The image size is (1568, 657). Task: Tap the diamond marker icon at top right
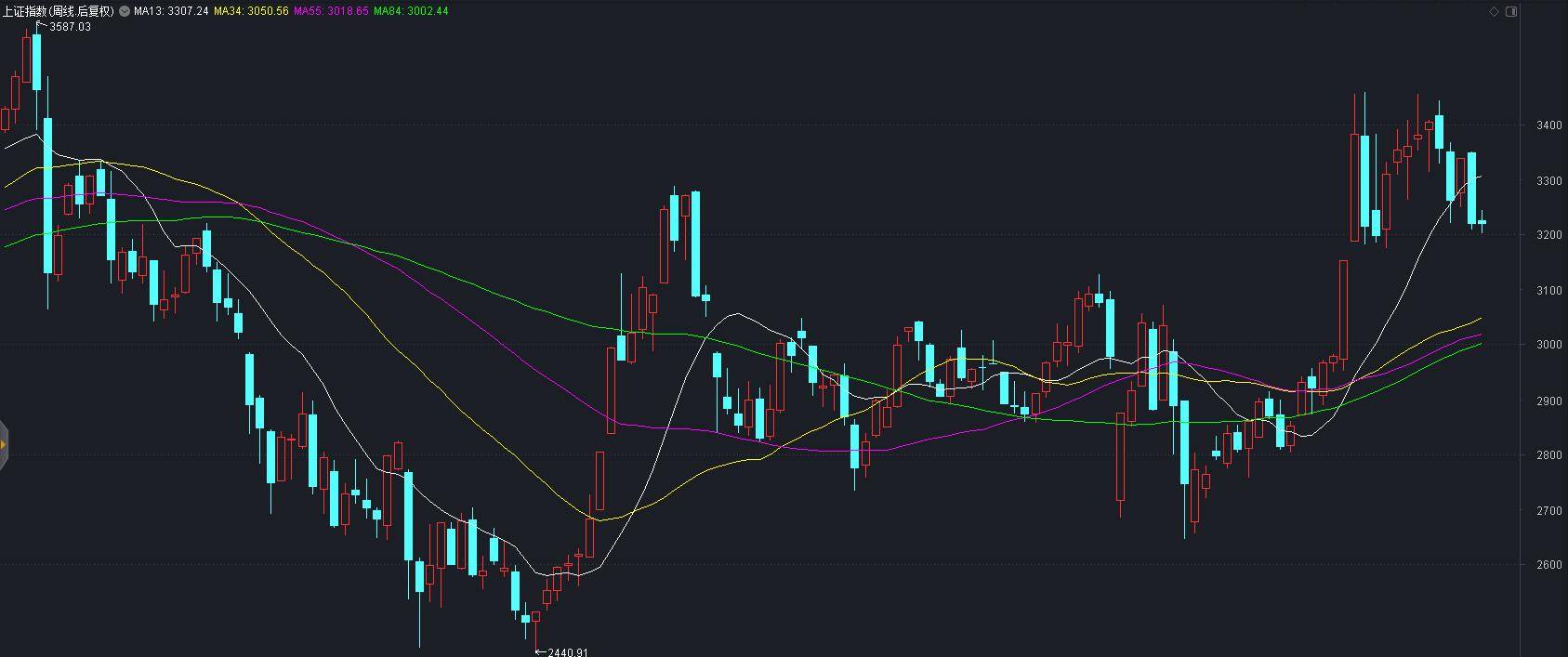(1495, 11)
